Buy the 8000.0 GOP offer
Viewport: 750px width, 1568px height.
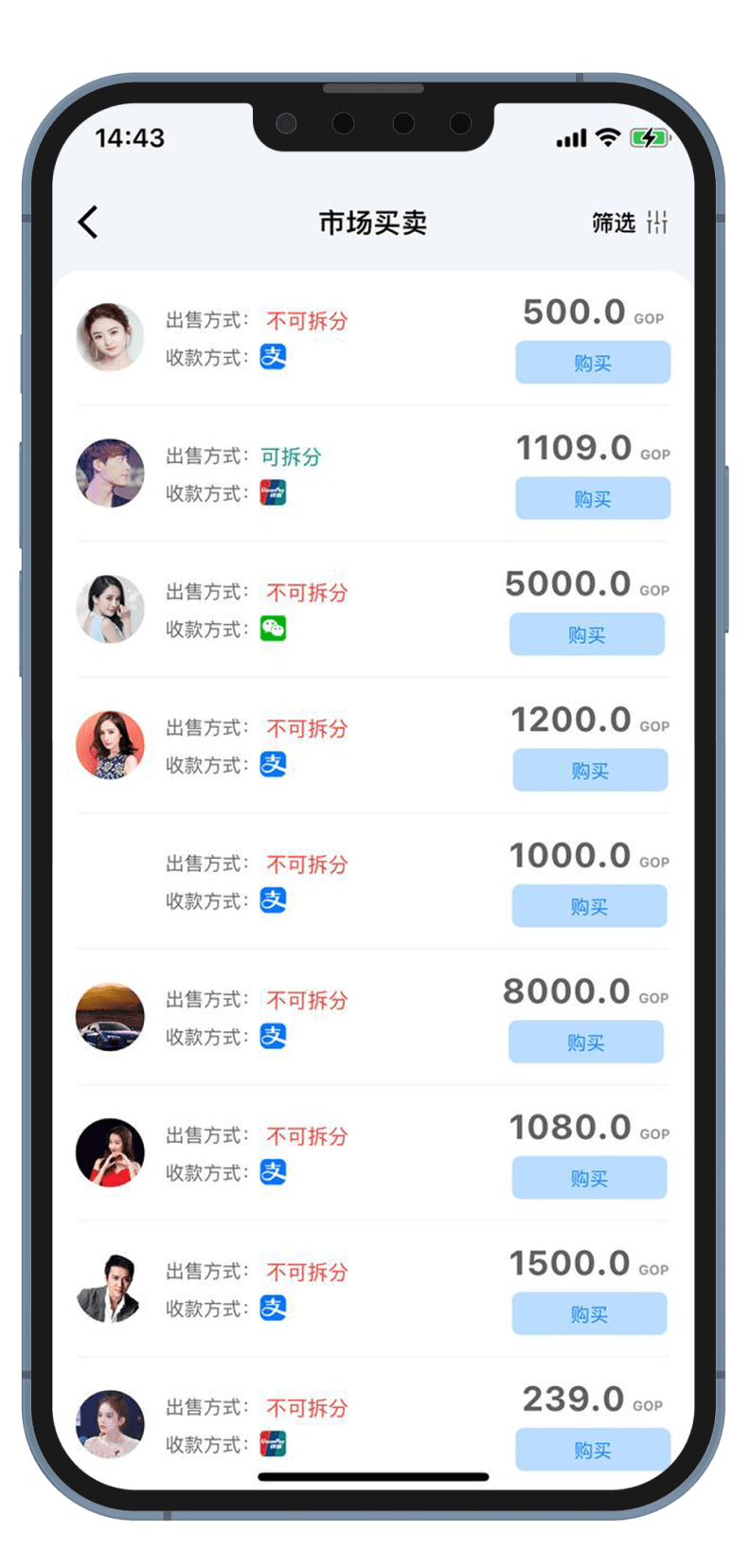point(586,1042)
